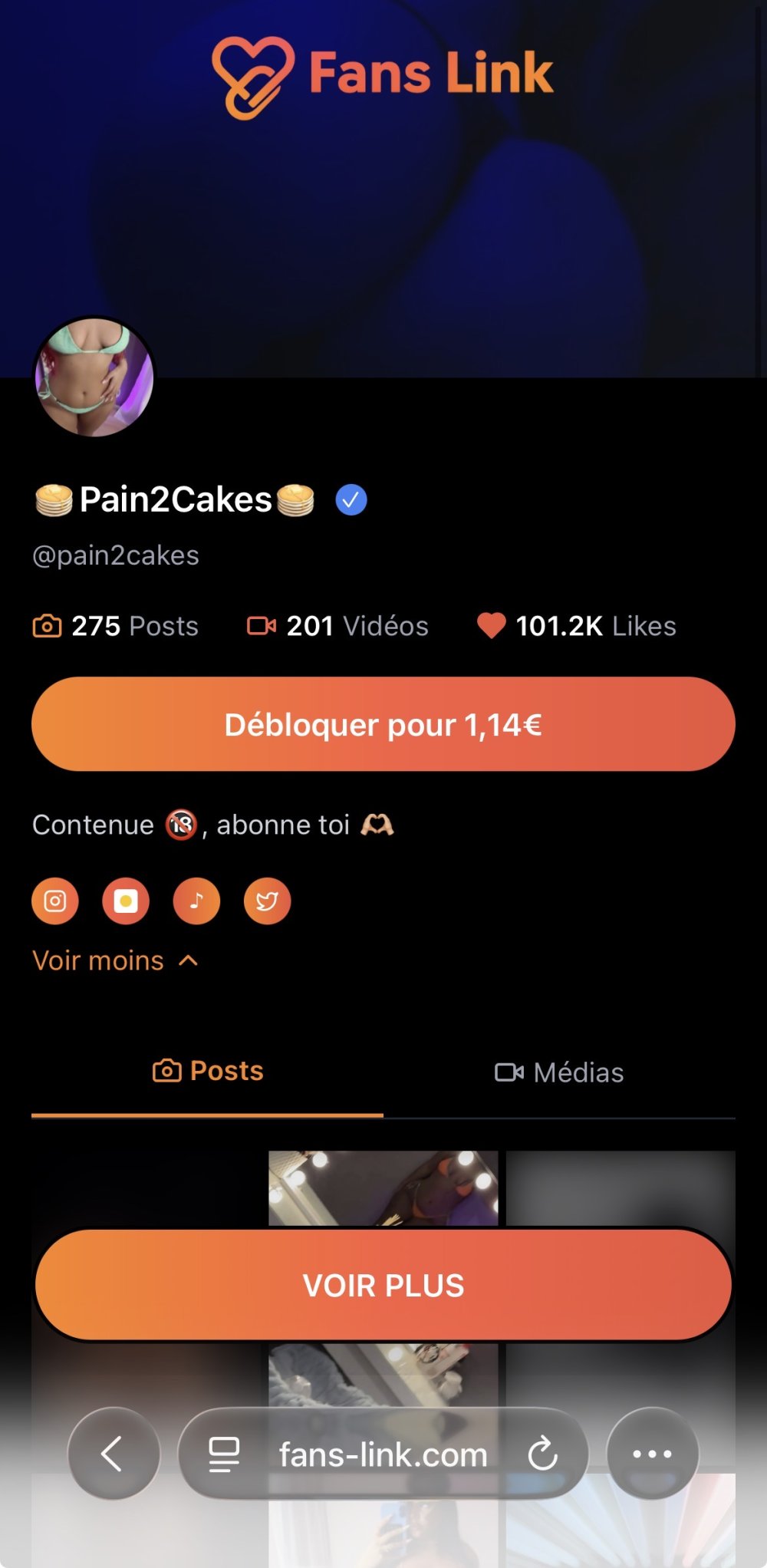Collapse bio with Voir moins
Image resolution: width=767 pixels, height=1568 pixels.
coord(115,960)
